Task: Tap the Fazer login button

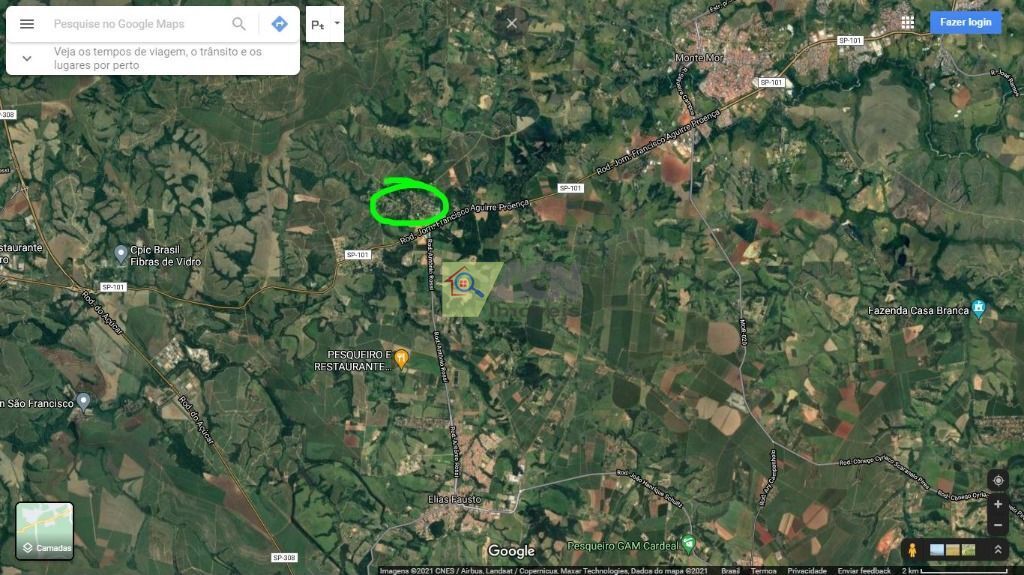Action: [965, 22]
